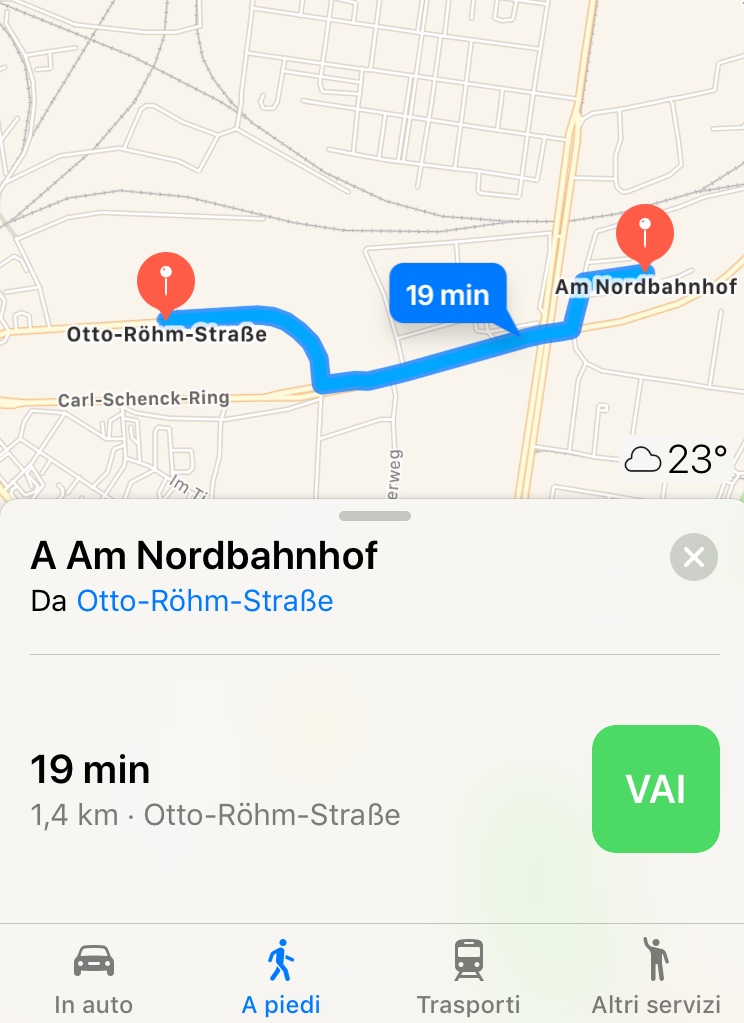744x1023 pixels.
Task: Switch to the In auto tab
Action: tap(94, 978)
